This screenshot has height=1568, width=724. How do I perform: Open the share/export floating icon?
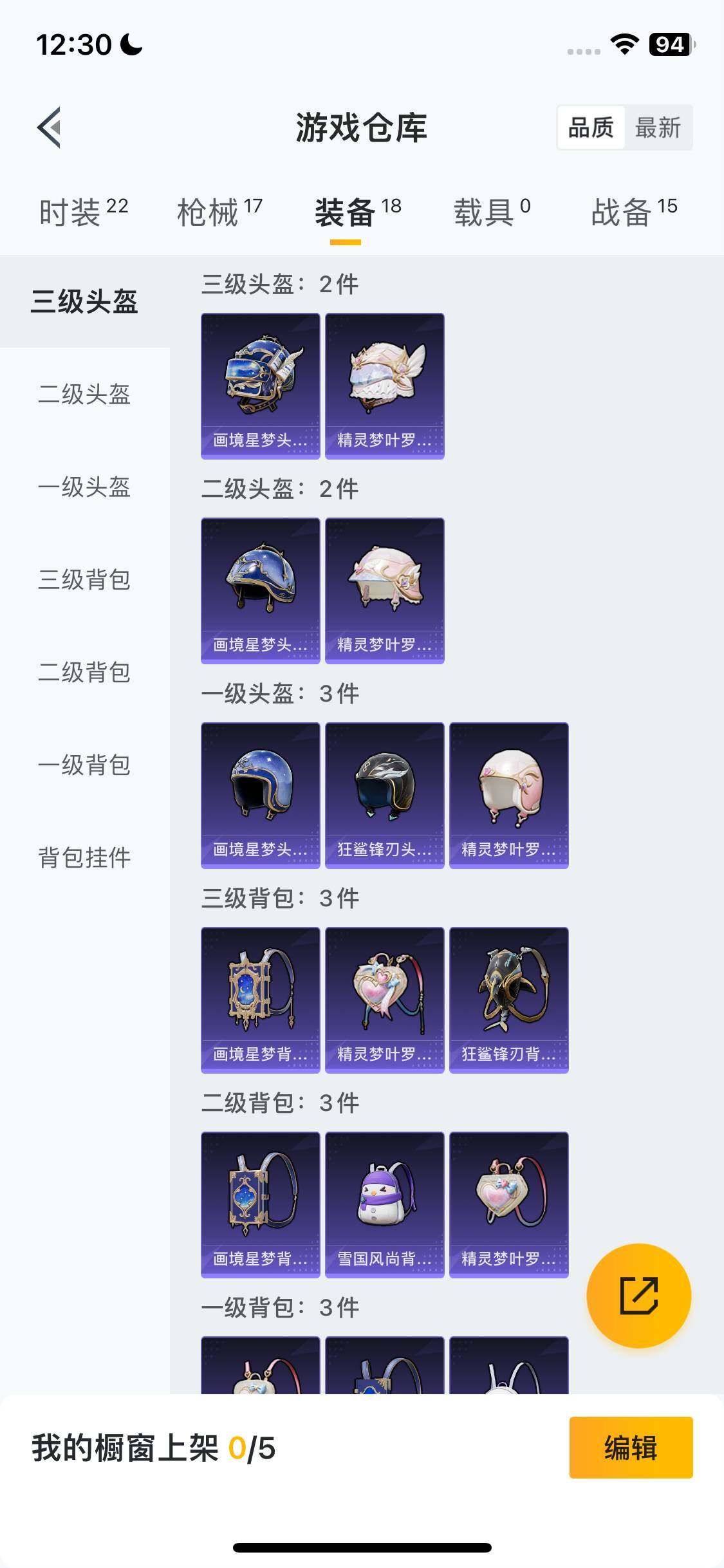tap(639, 1295)
